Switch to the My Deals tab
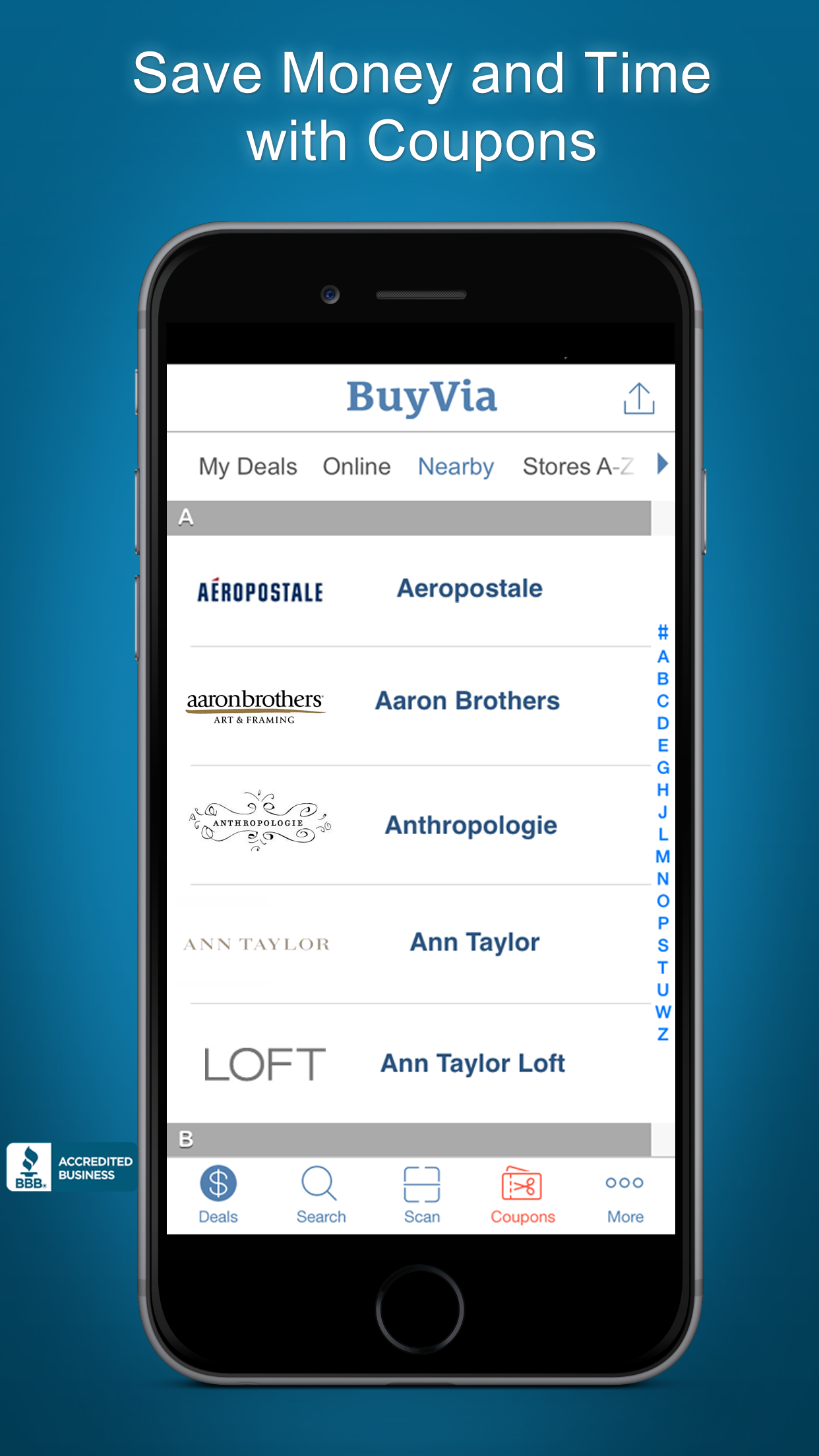Screen dimensions: 819x1456 tap(247, 466)
